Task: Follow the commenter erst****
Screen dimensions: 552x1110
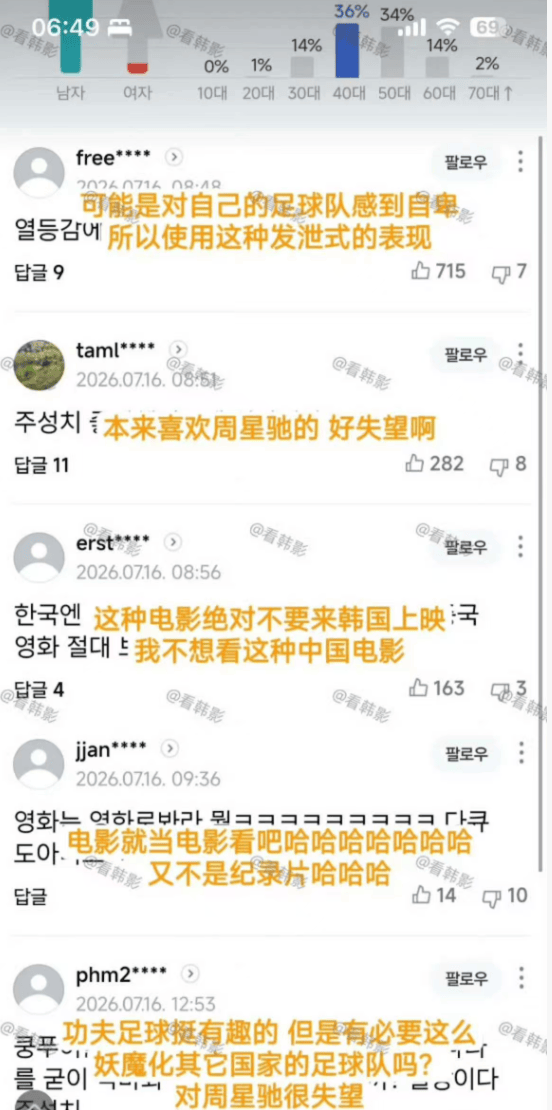Action: [x=466, y=547]
